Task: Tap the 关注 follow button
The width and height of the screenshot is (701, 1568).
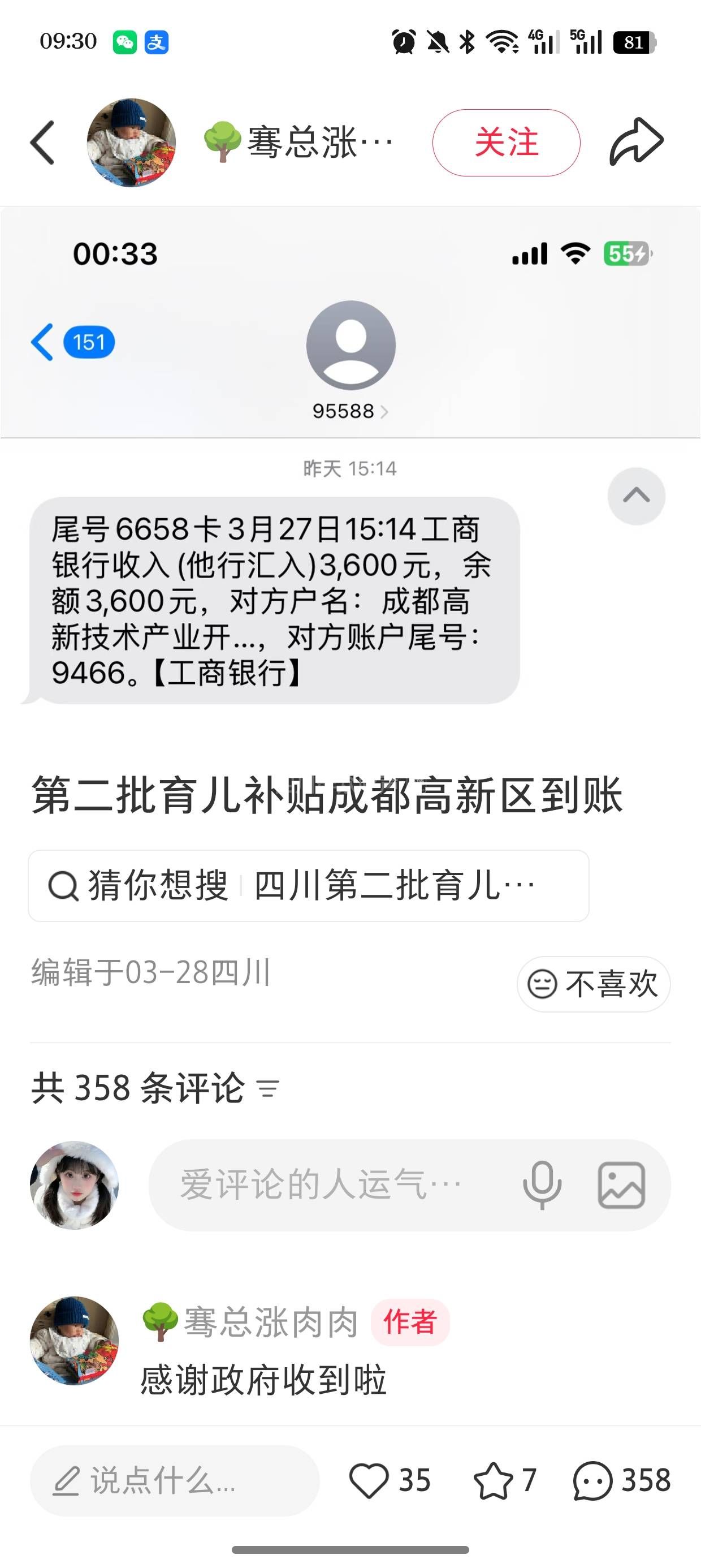Action: (x=505, y=143)
